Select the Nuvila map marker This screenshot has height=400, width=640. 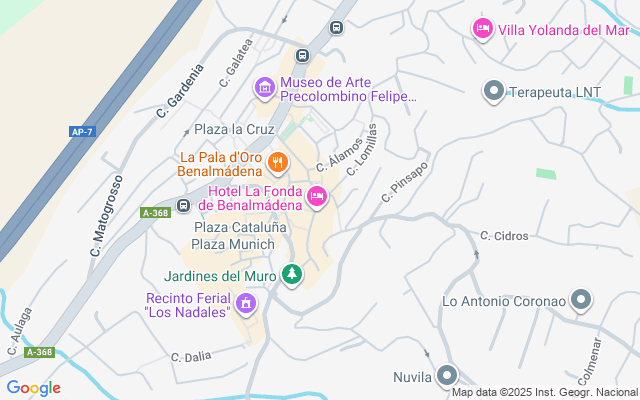[x=447, y=376]
